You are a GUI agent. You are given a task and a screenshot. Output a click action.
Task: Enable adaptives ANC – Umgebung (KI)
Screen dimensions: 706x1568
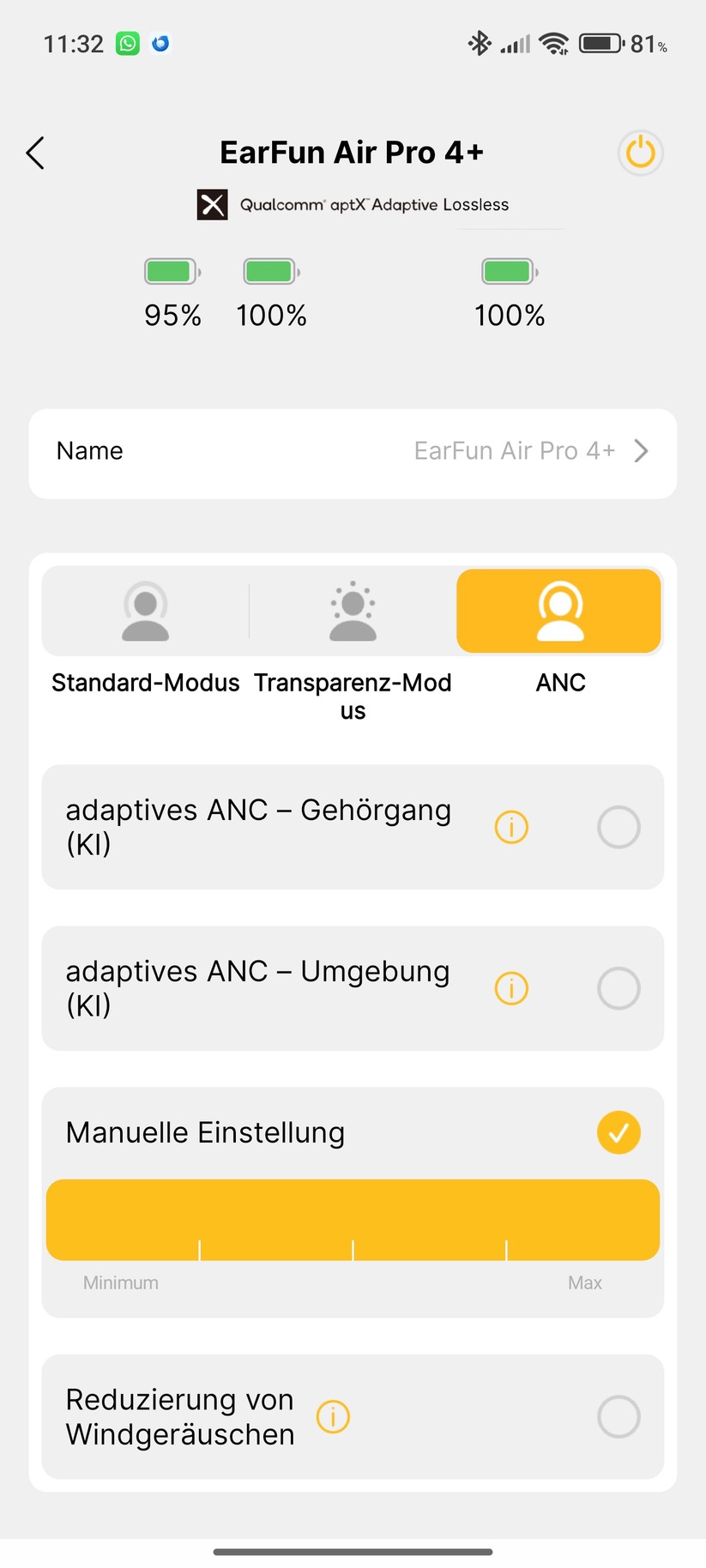(x=618, y=988)
